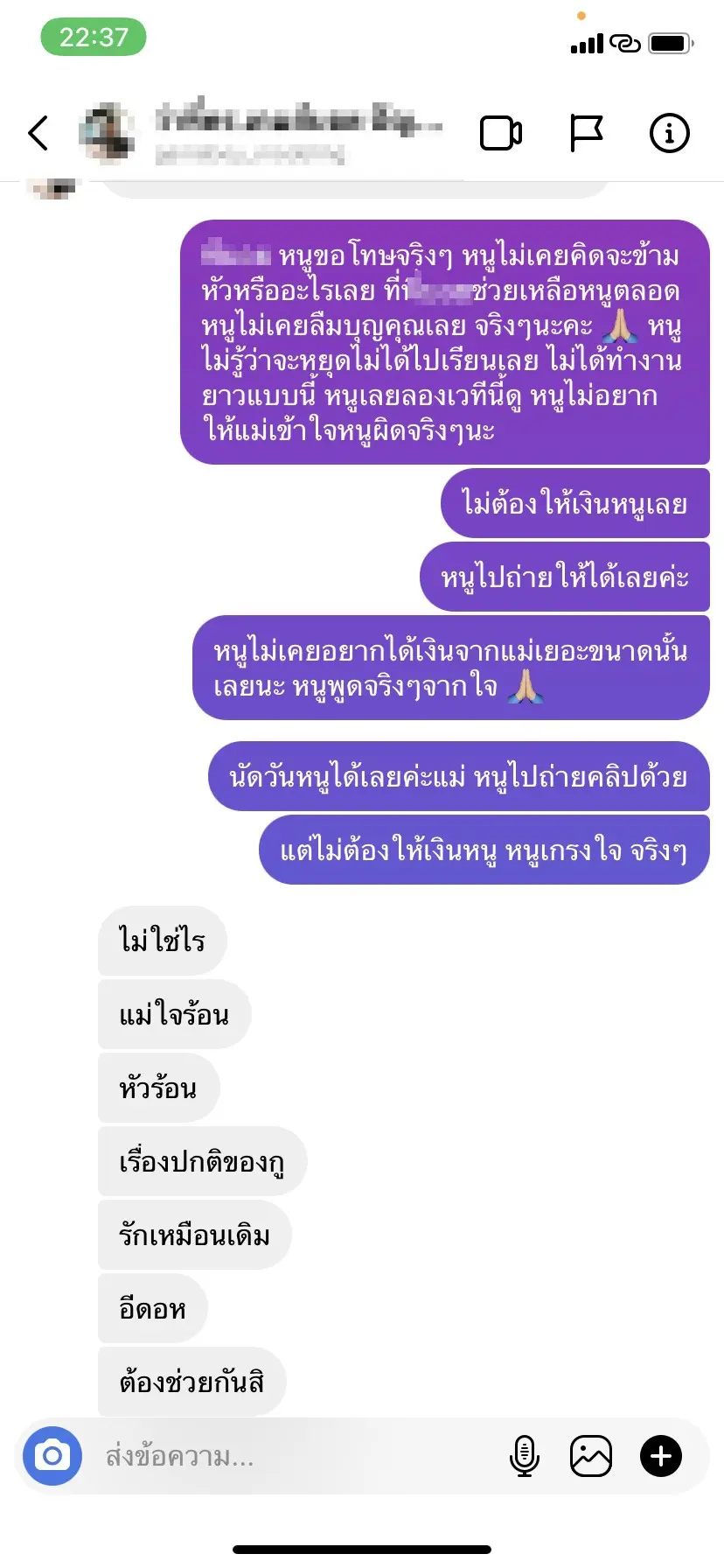The height and width of the screenshot is (1568, 724).
Task: Focus the ส่งข้อความ message field
Action: pos(289,1456)
